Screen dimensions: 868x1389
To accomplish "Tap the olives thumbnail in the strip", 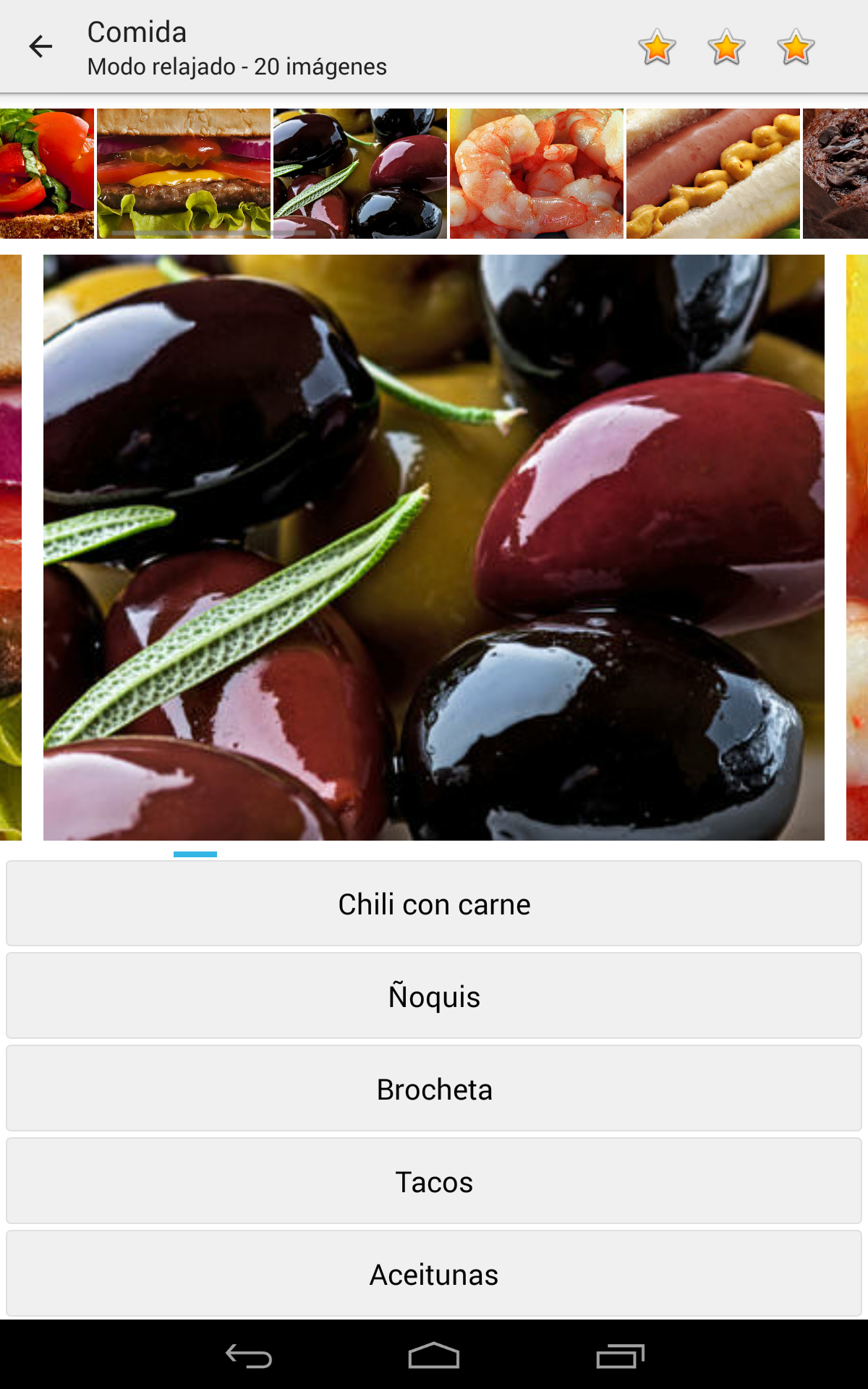I will click(359, 174).
